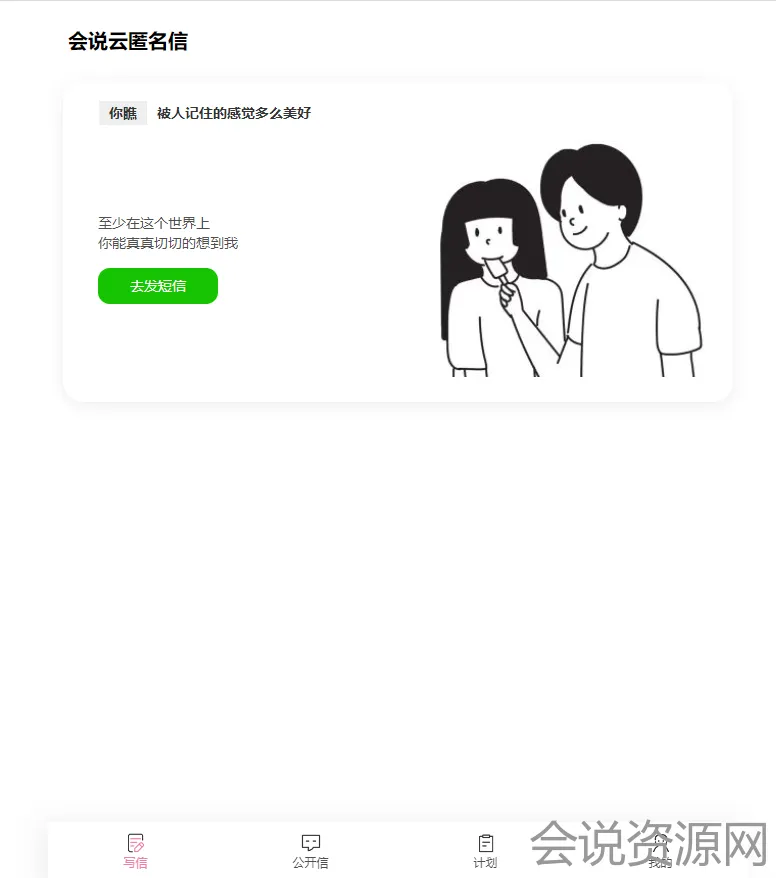
Task: Go to the 我的 tab
Action: (x=660, y=851)
